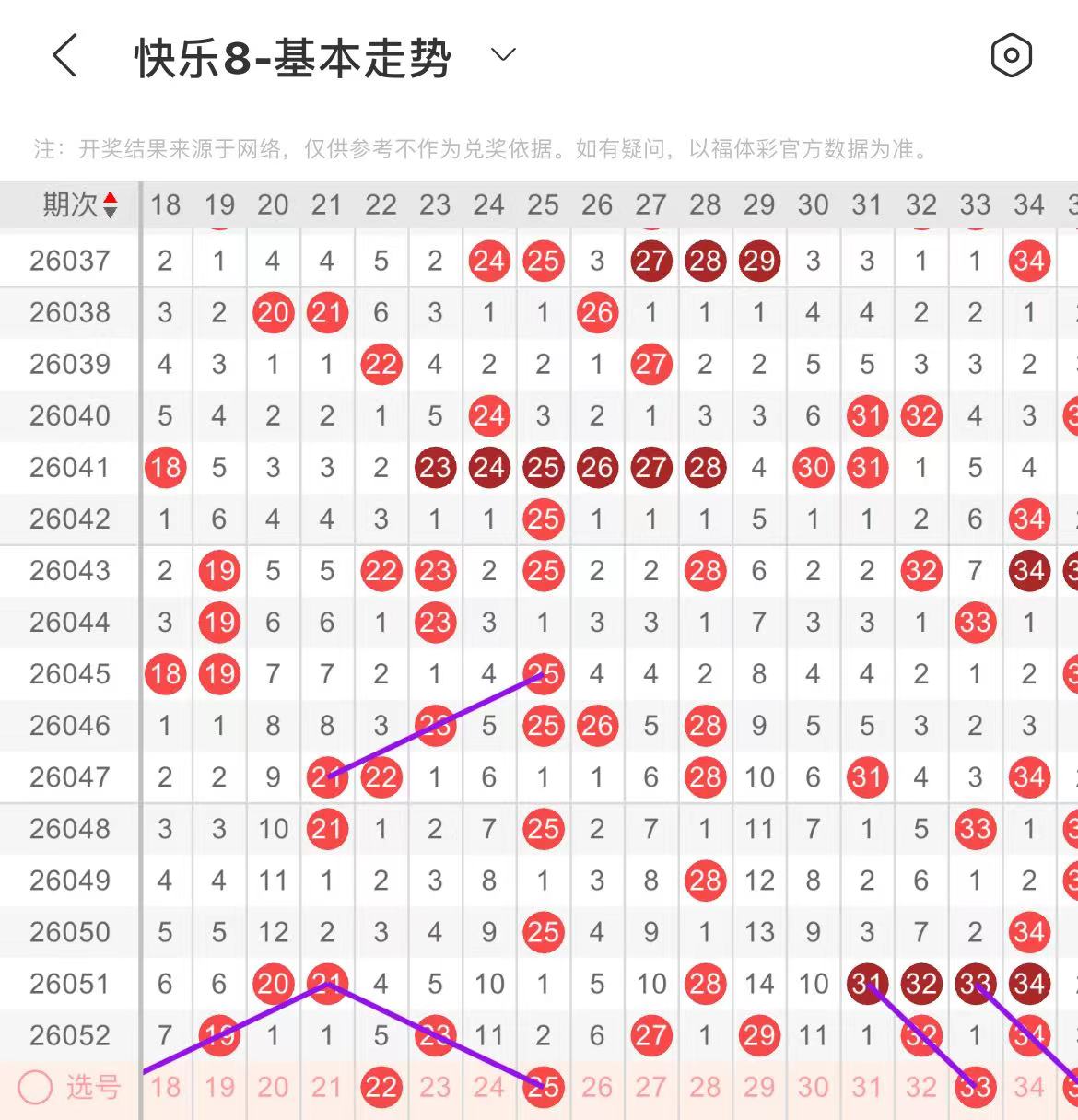
Task: Choose number 31 in the 选号 row
Action: click(x=867, y=1088)
